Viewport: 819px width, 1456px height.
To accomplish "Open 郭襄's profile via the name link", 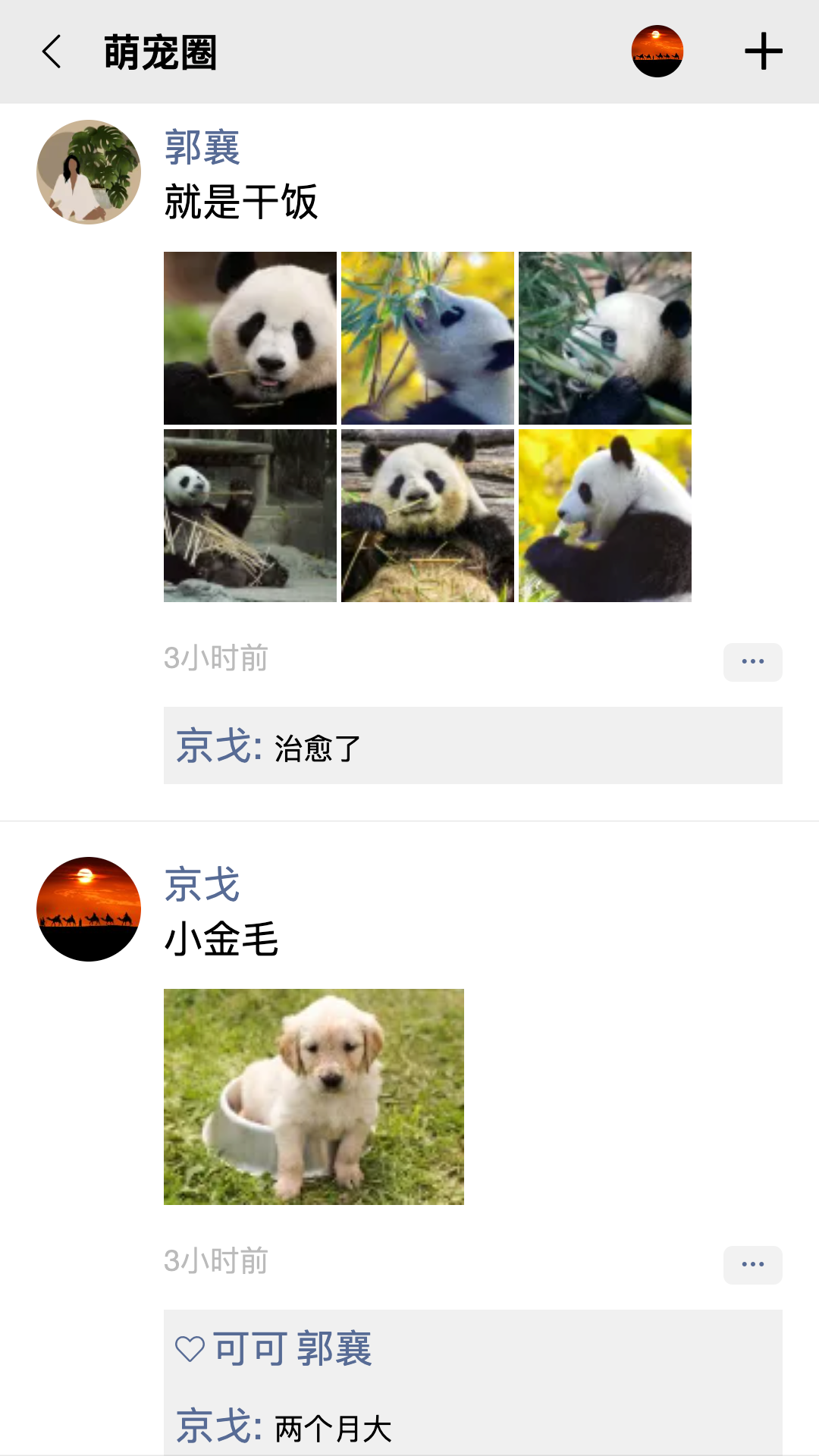I will 202,149.
